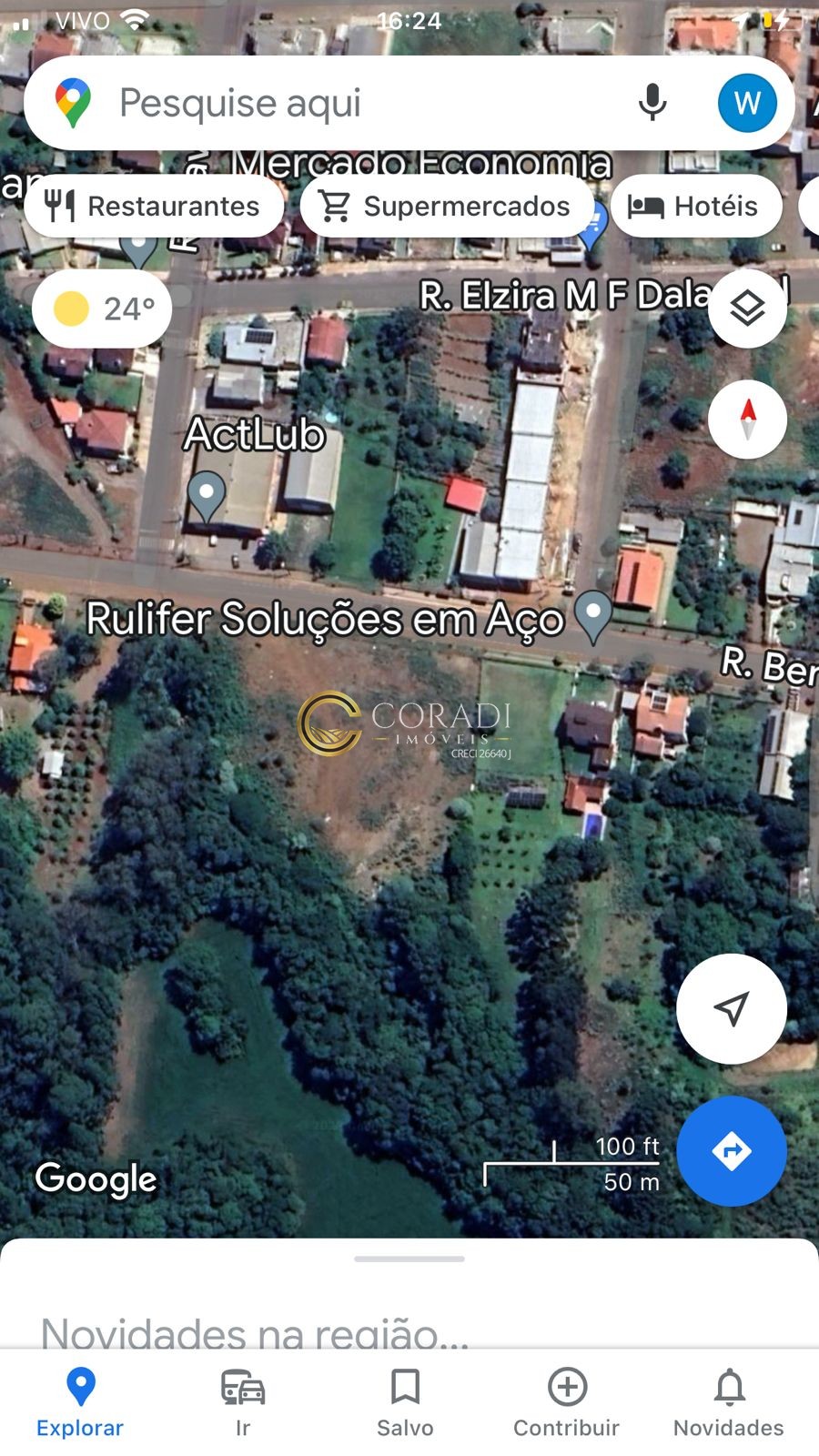This screenshot has height=1456, width=819.
Task: Start voice search with the microphone
Action: pyautogui.click(x=652, y=103)
